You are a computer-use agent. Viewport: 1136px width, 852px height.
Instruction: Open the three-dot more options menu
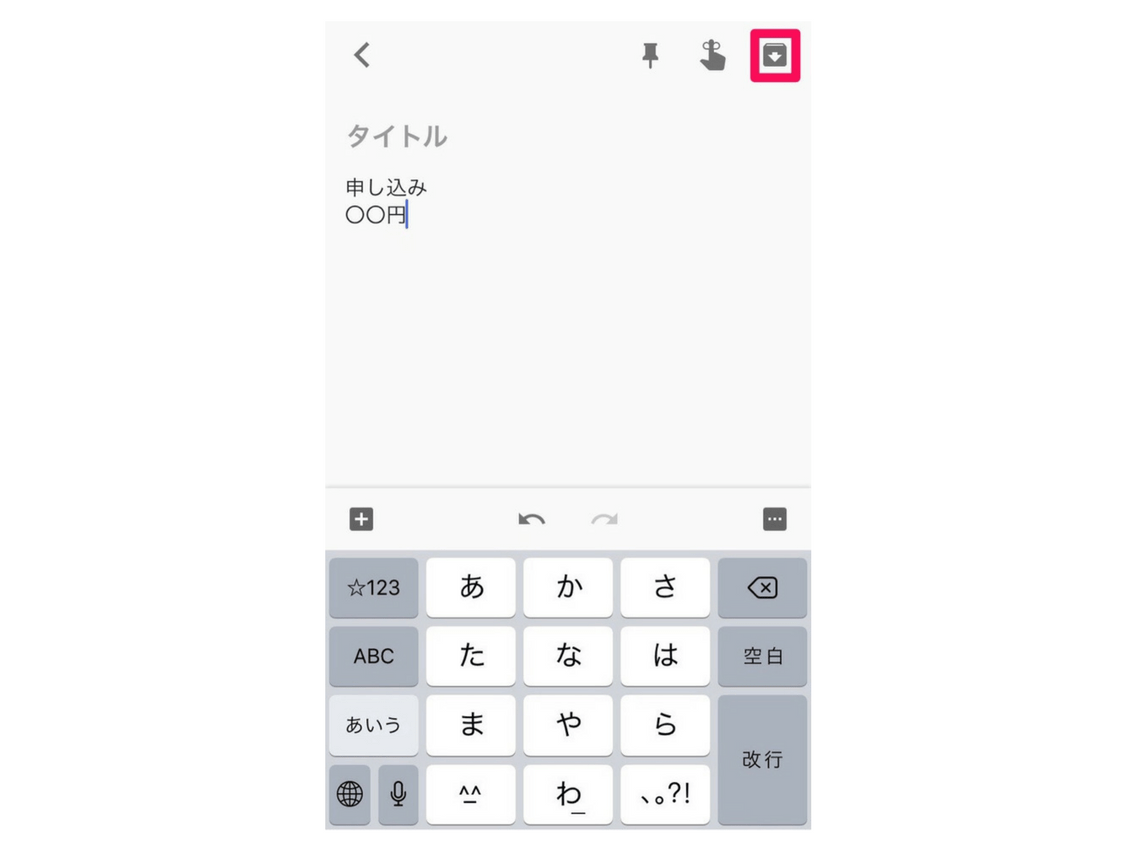[x=774, y=519]
